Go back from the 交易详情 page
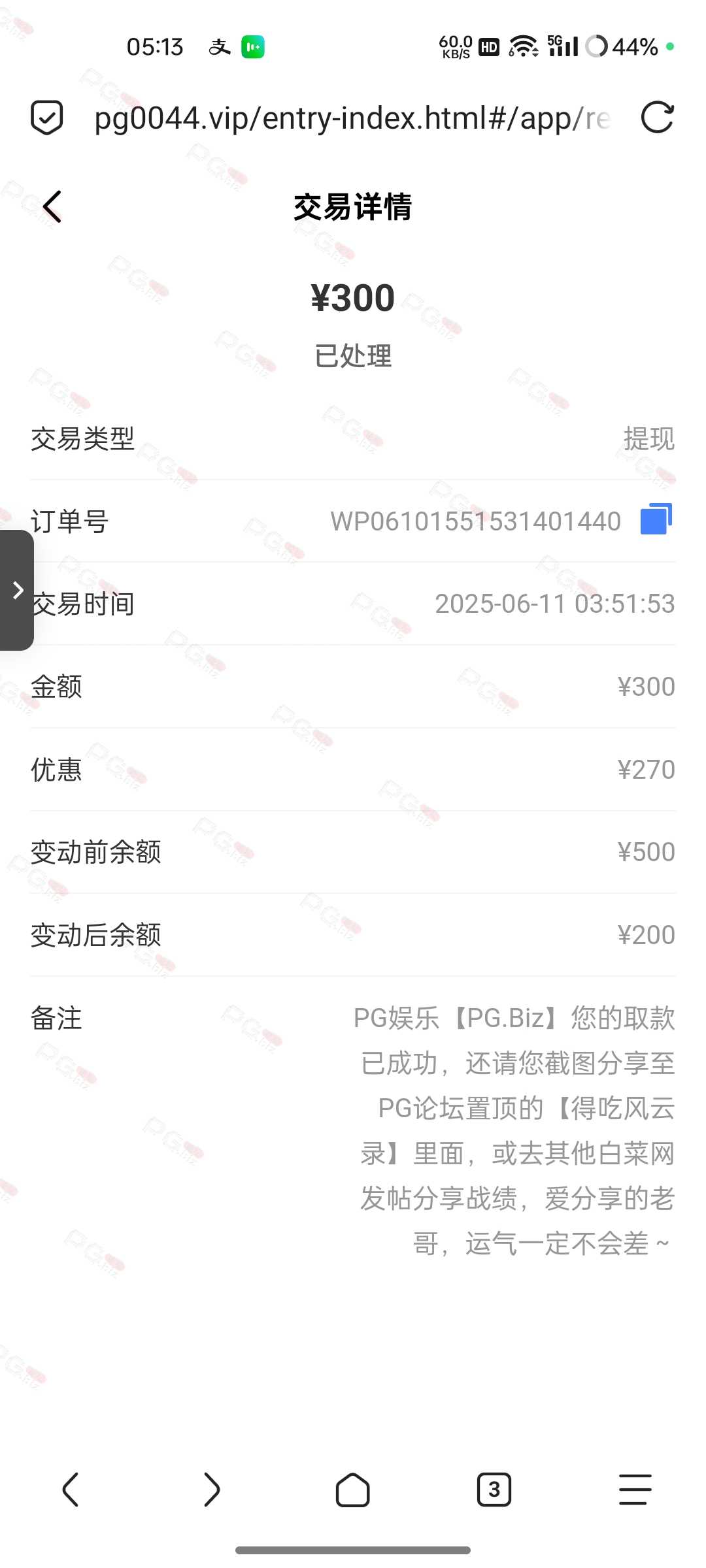Screen dimensions: 706x1568 pyautogui.click(x=52, y=207)
